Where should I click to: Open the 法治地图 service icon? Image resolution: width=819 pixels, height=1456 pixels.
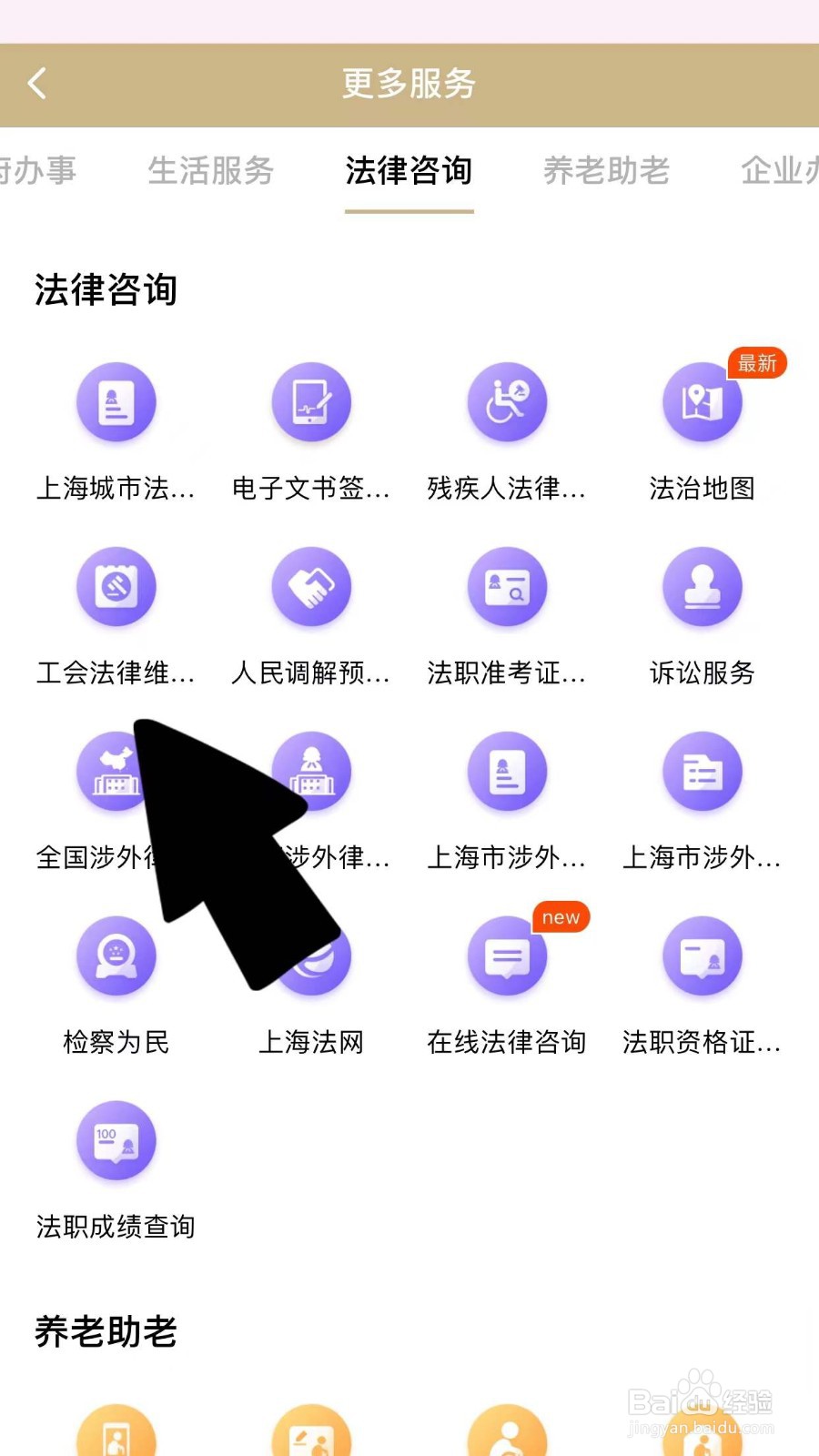pyautogui.click(x=703, y=401)
